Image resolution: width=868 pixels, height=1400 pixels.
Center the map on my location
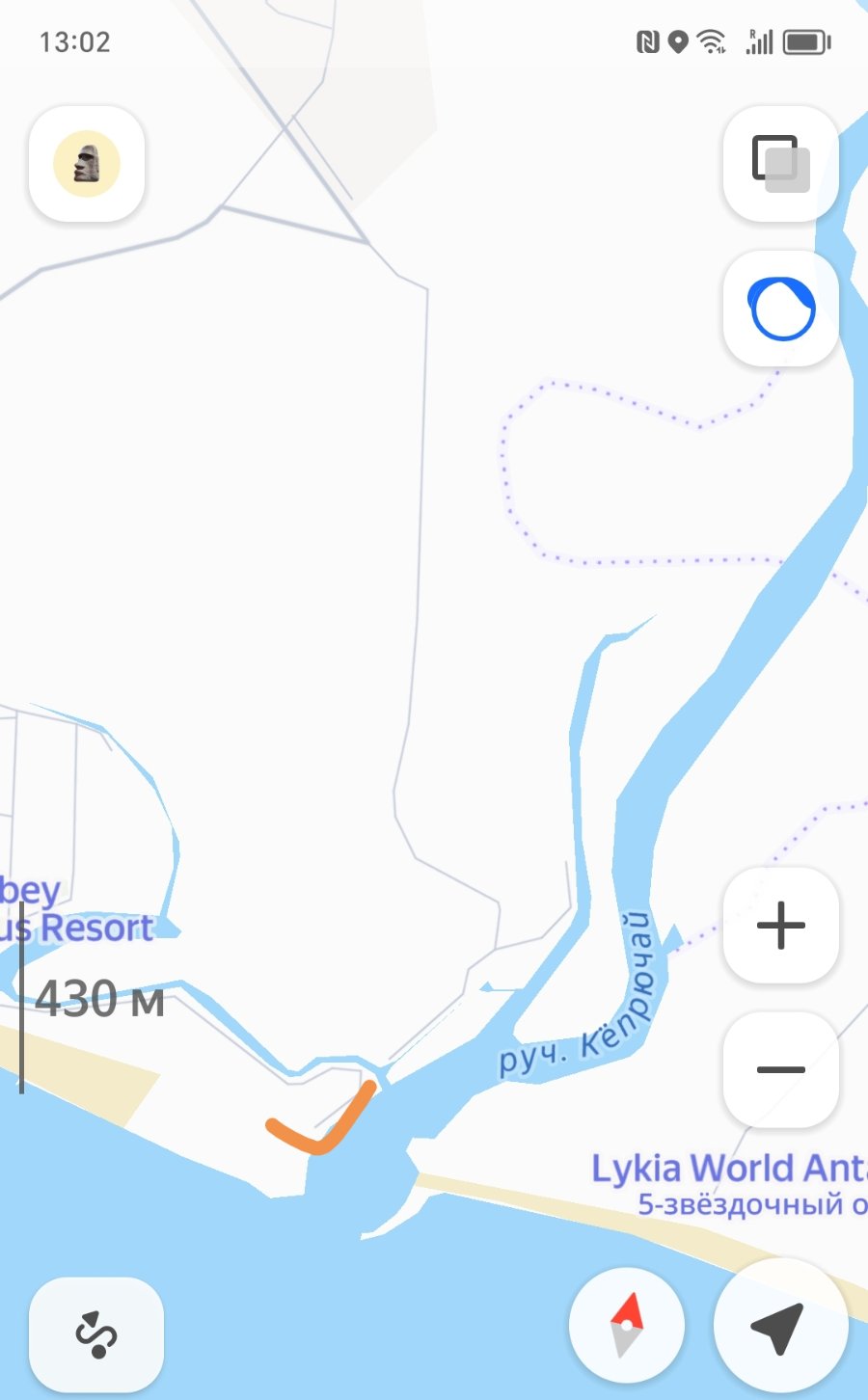coord(779,1325)
